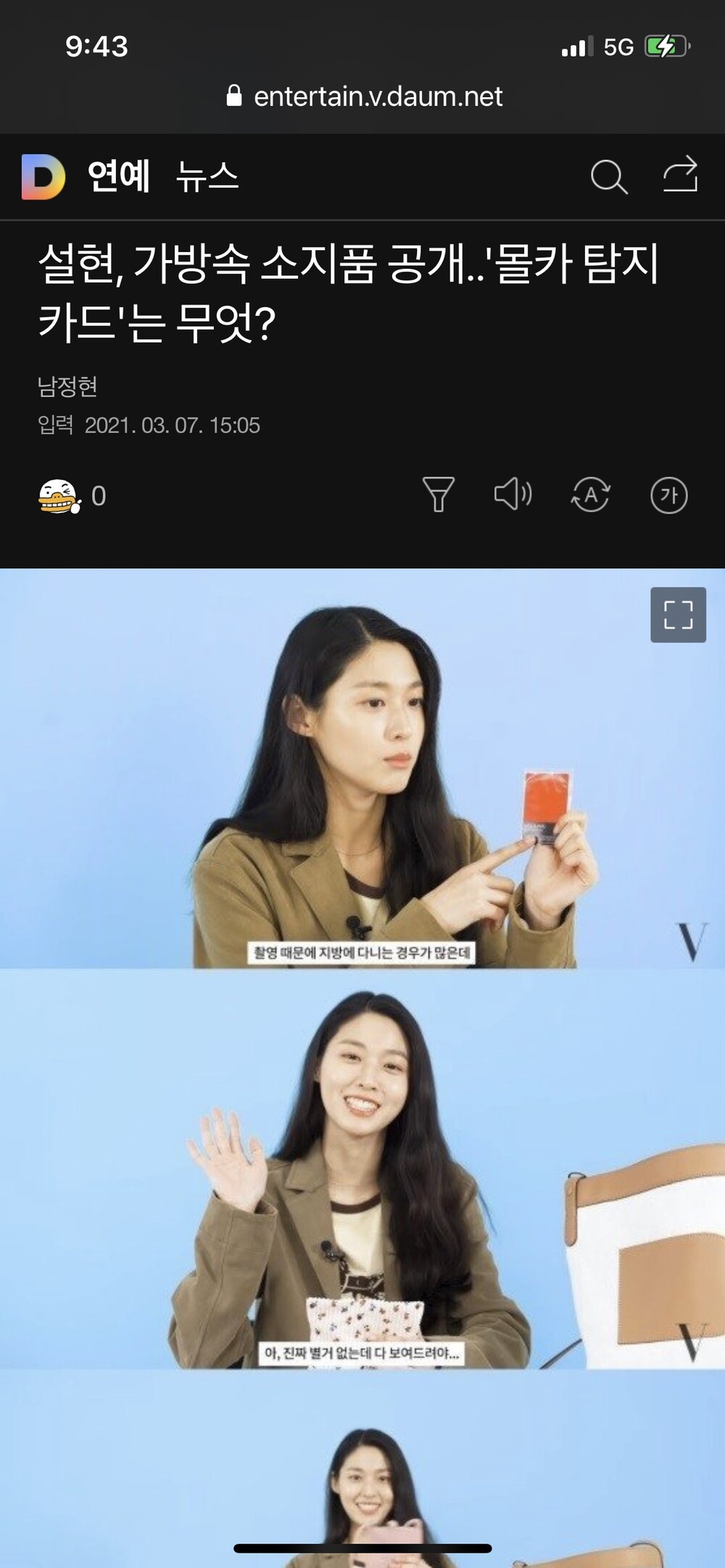Tap the emoji reaction button
The height and width of the screenshot is (1568, 725).
[72, 496]
